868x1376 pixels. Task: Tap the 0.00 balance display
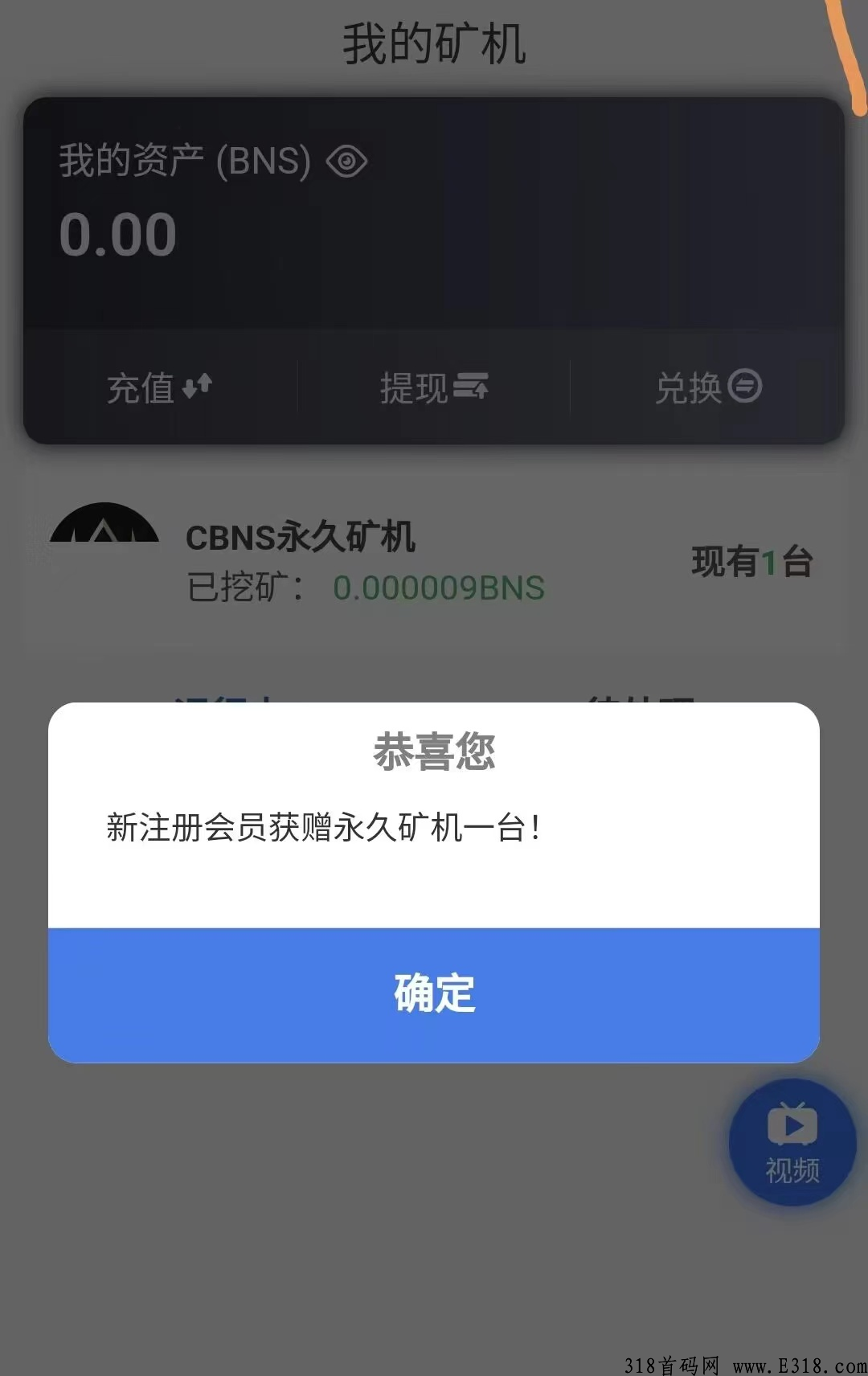coord(117,233)
